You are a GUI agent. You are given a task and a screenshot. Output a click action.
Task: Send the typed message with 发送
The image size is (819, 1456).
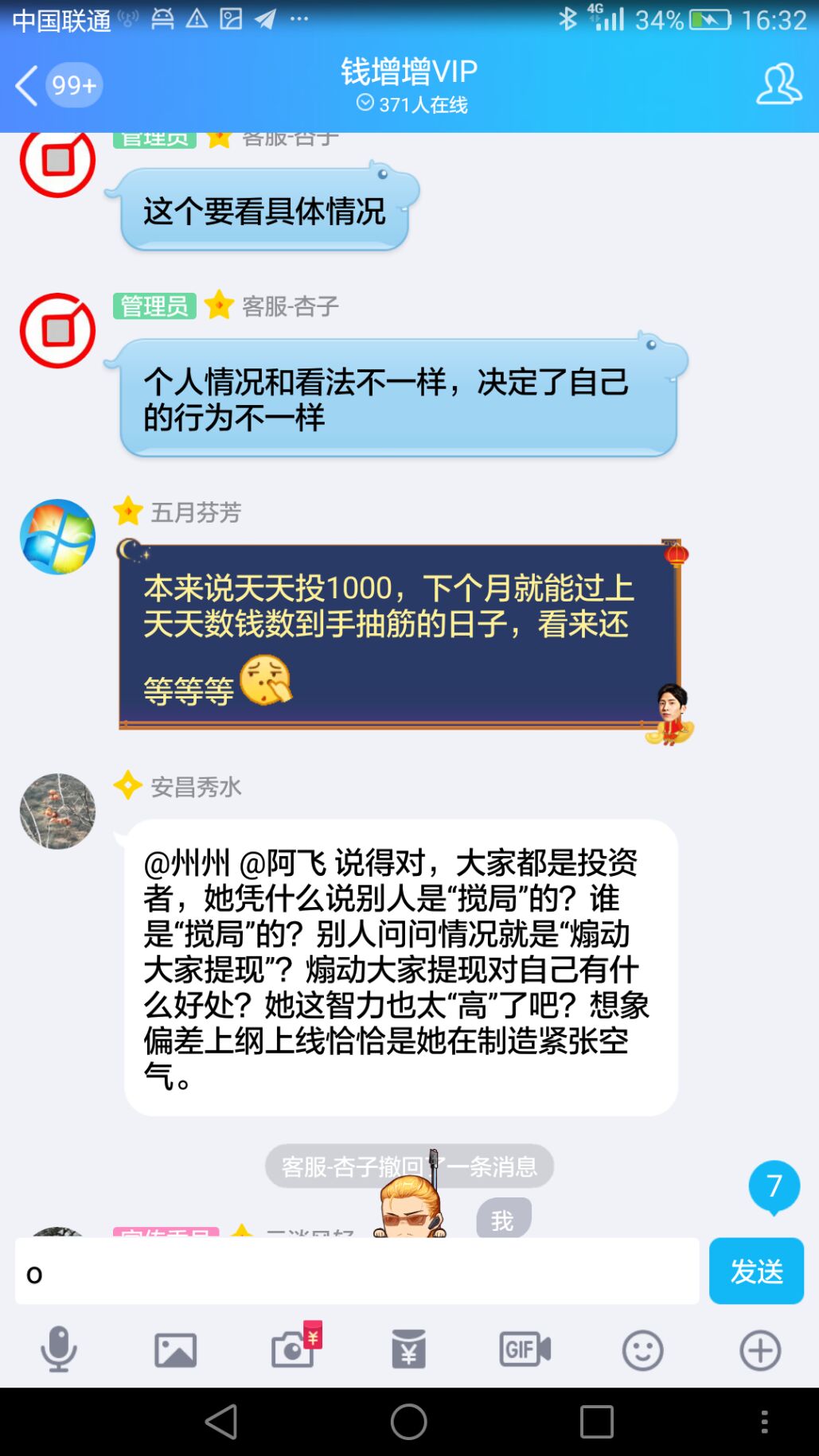point(756,1271)
